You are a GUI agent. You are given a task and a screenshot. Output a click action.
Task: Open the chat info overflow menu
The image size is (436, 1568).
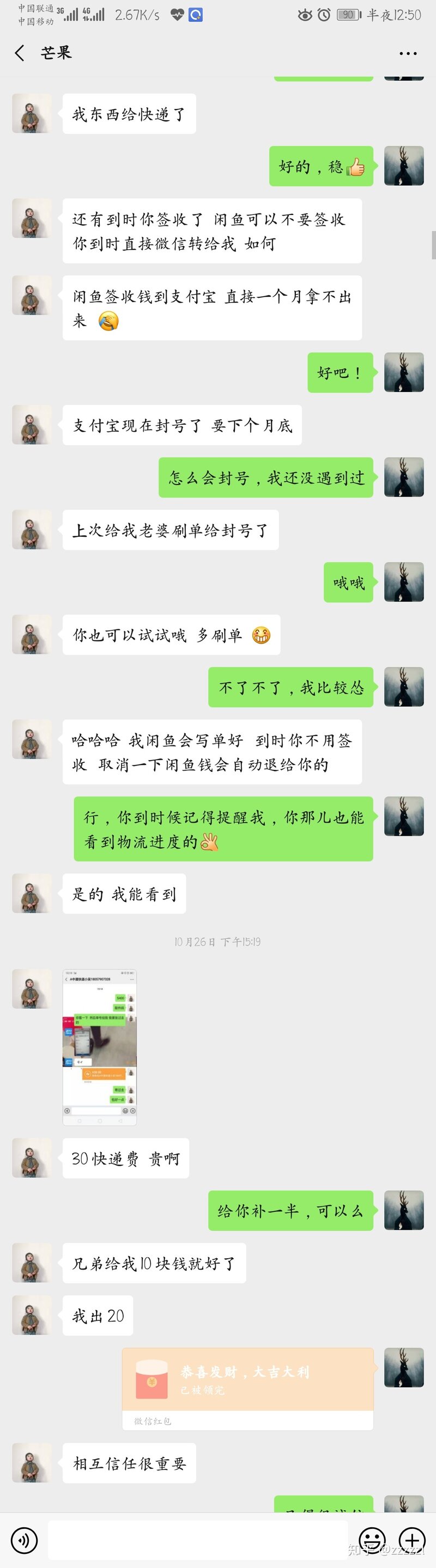[407, 53]
